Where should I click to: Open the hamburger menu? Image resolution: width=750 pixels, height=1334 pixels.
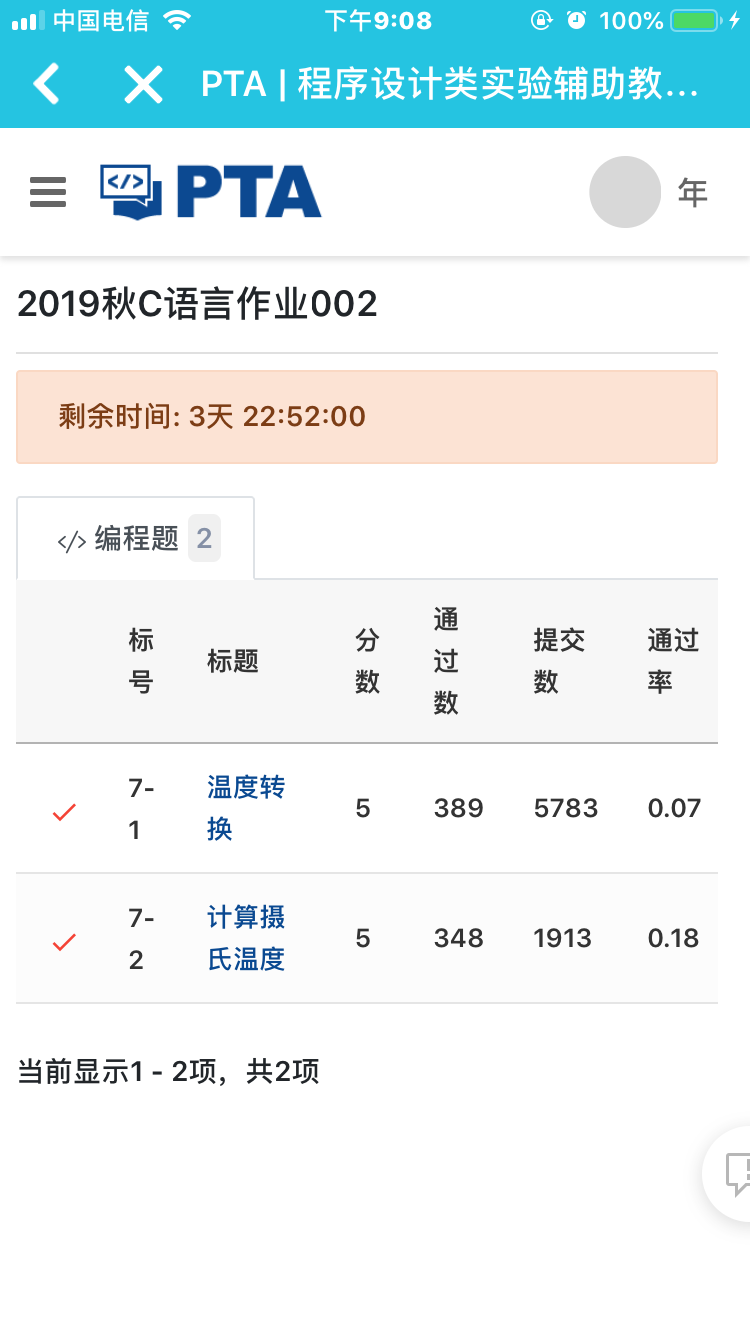point(48,191)
